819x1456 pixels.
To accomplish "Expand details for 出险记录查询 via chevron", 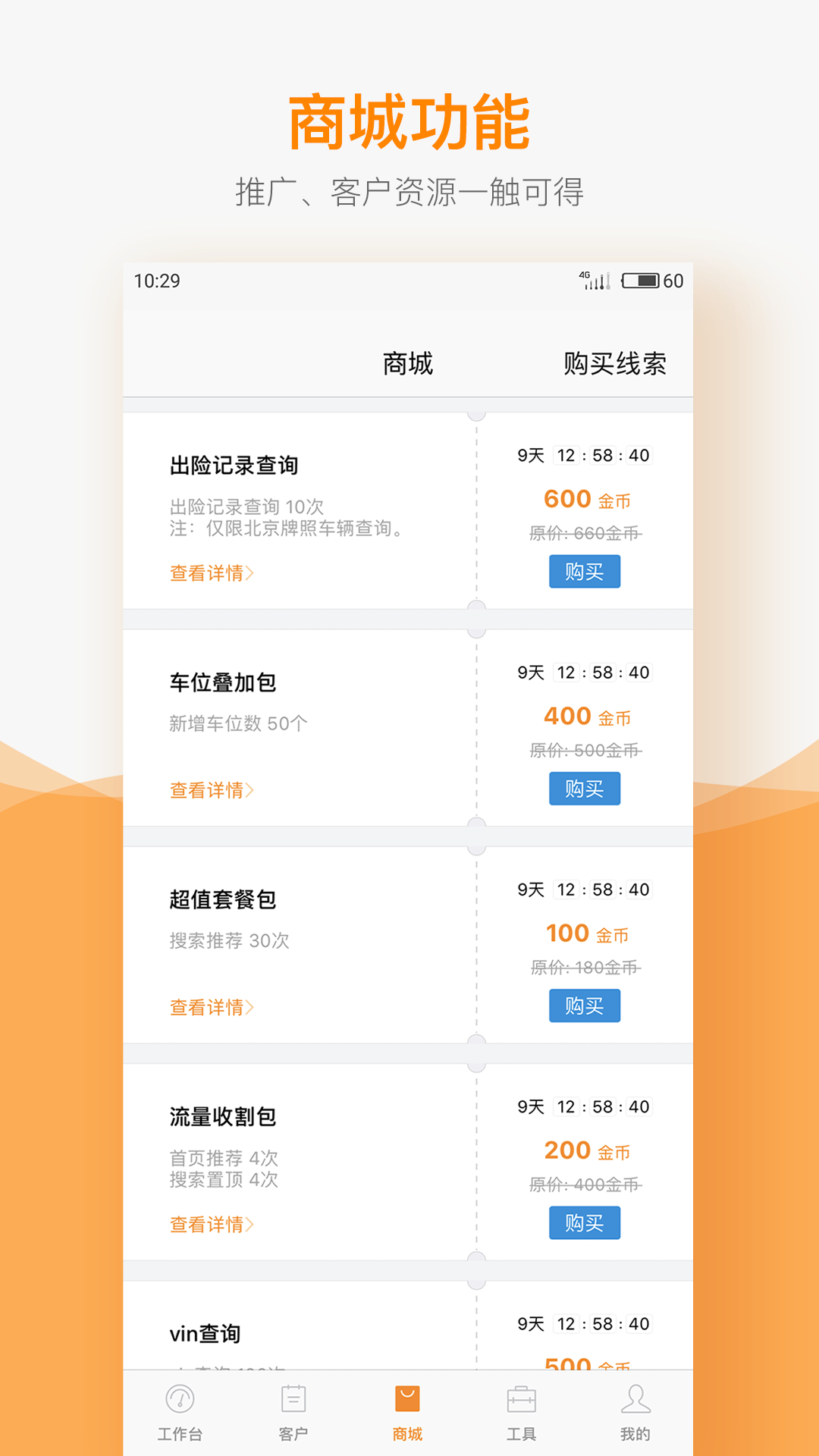I will click(x=250, y=573).
